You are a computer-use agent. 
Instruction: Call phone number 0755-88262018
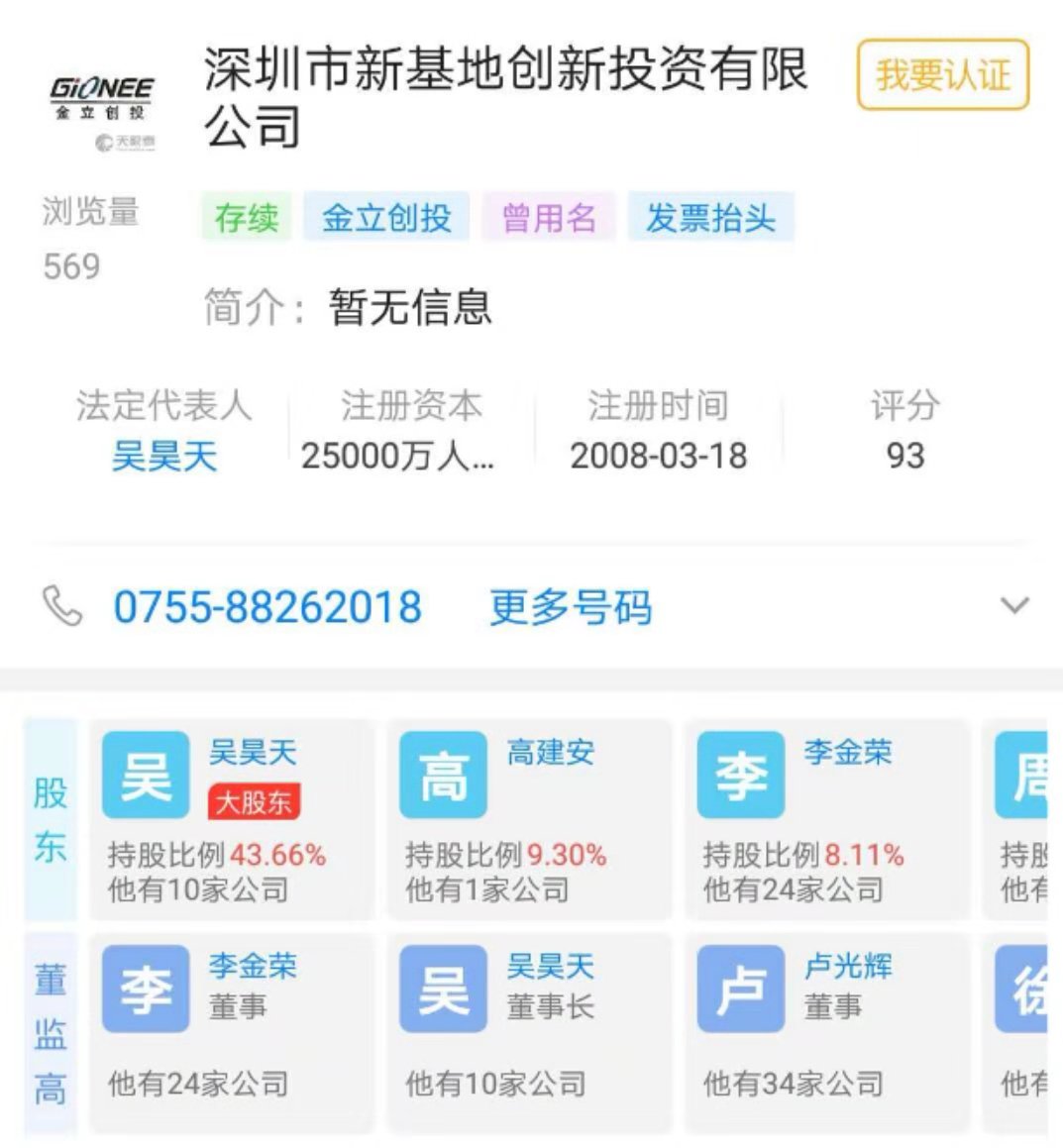click(x=267, y=607)
